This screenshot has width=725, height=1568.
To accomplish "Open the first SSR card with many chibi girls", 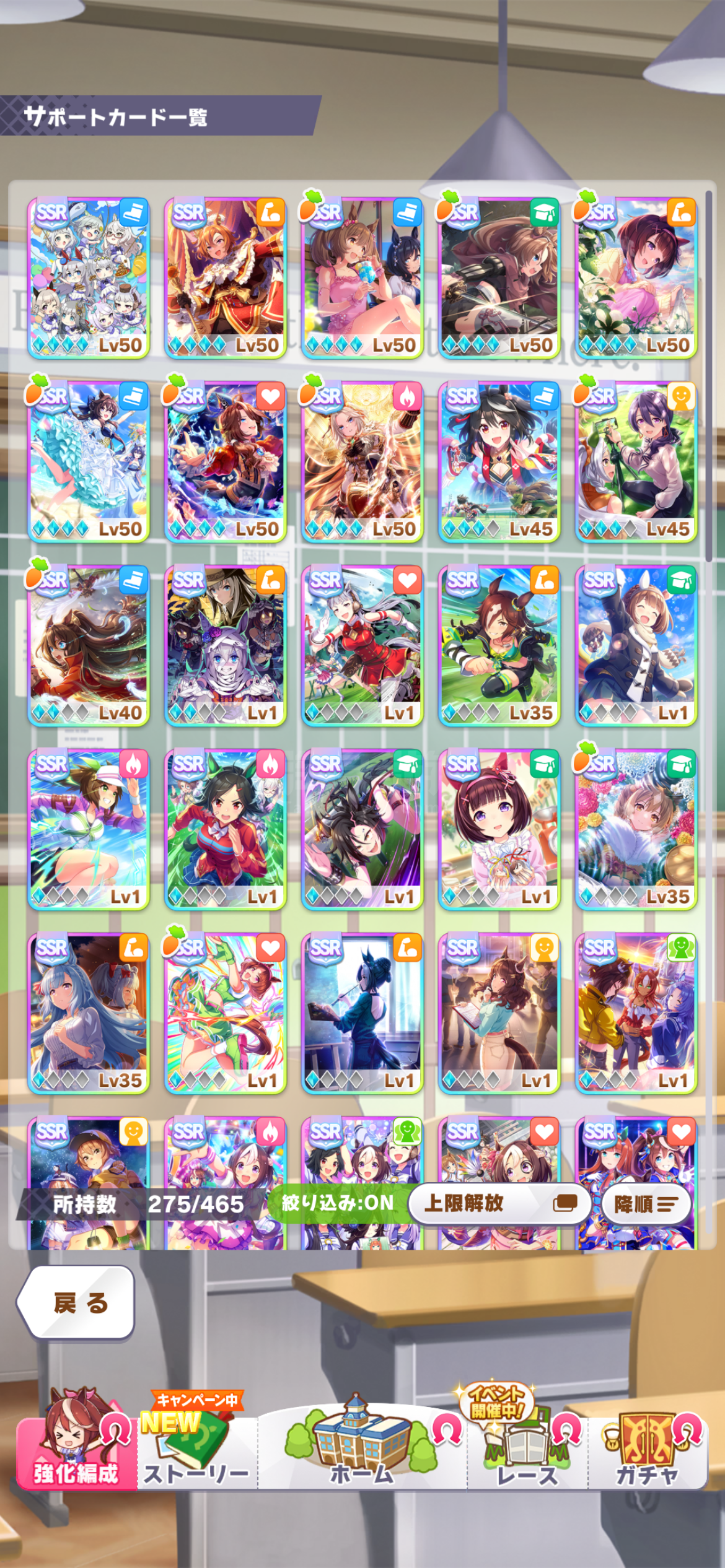I will click(89, 277).
